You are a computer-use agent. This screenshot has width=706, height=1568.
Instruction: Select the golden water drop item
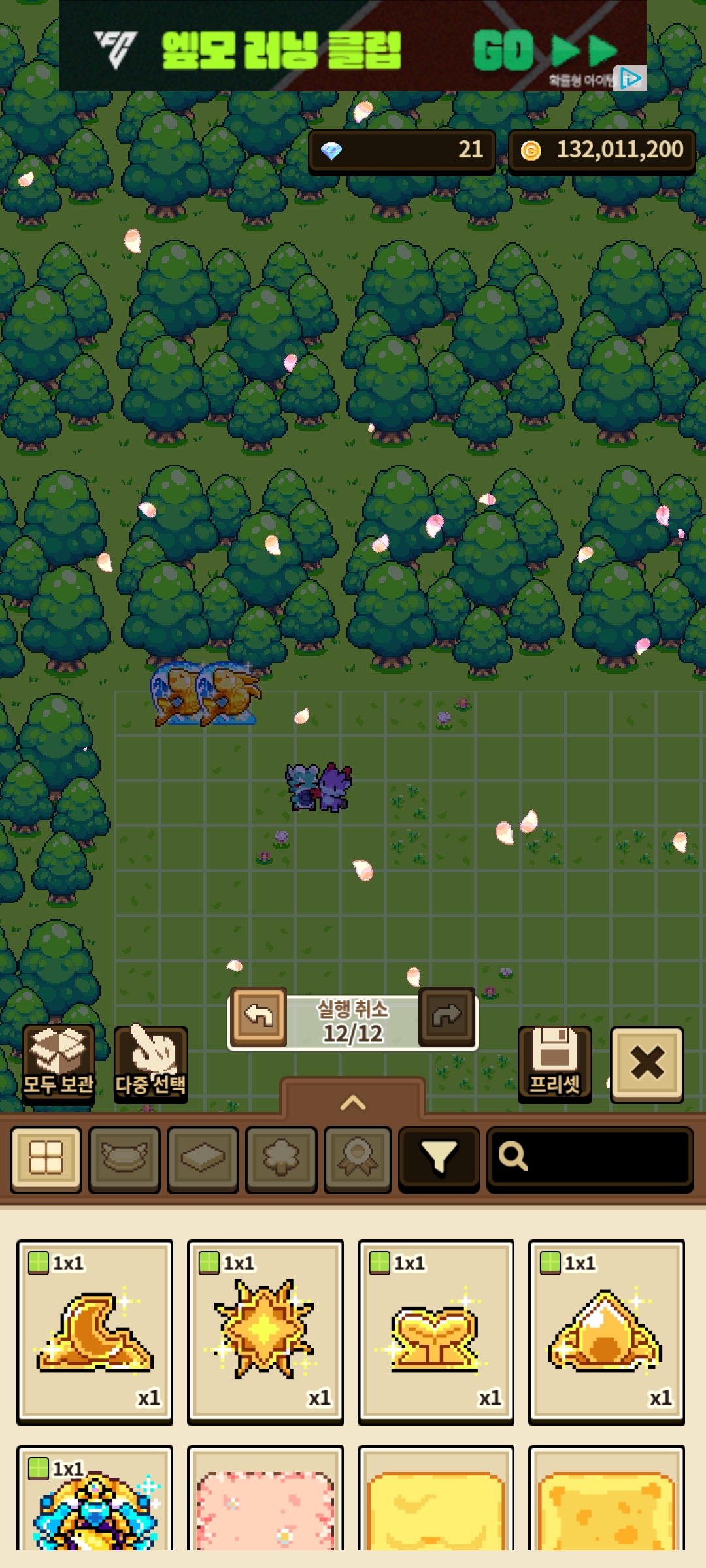(x=607, y=1332)
